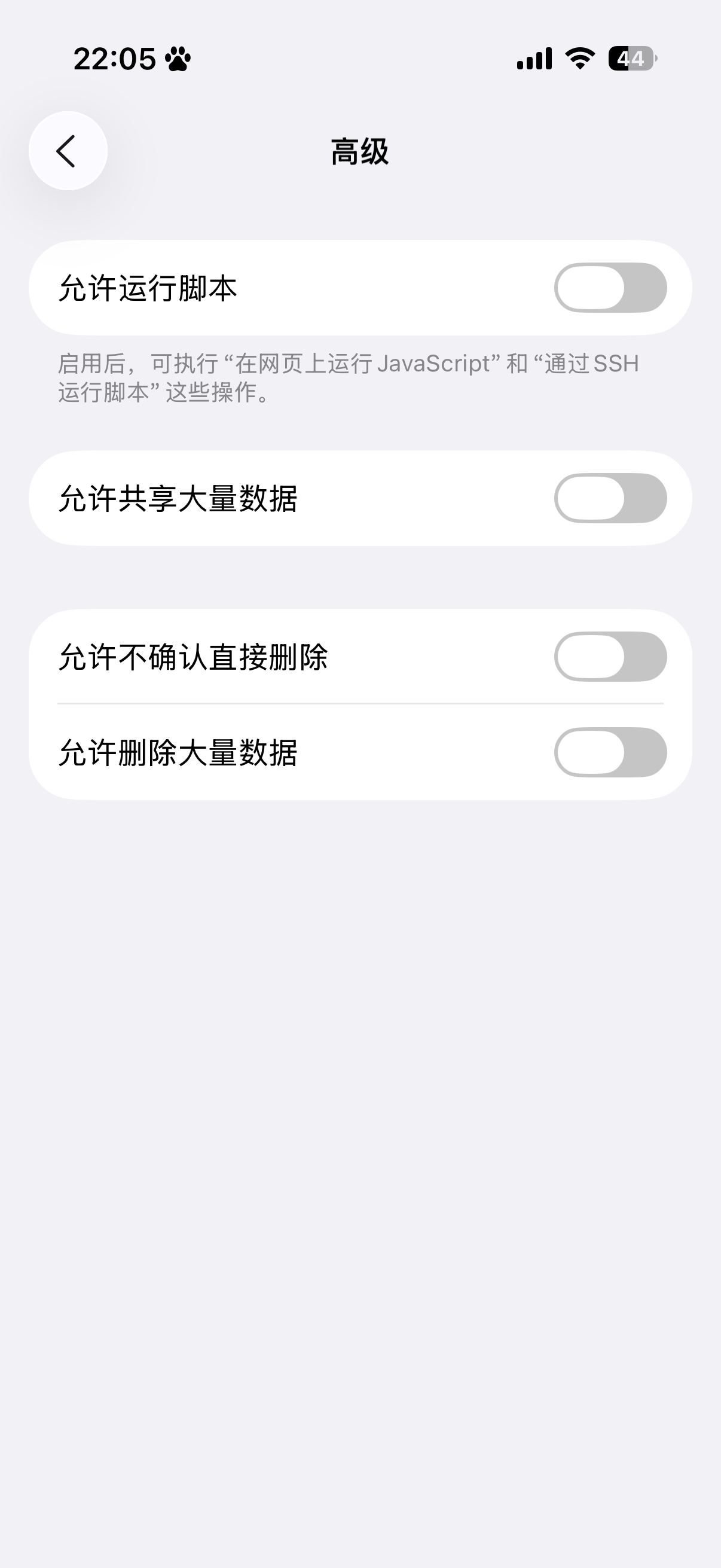This screenshot has height=1568, width=721.
Task: Enable the 允许运行脚本 switch
Action: (610, 288)
